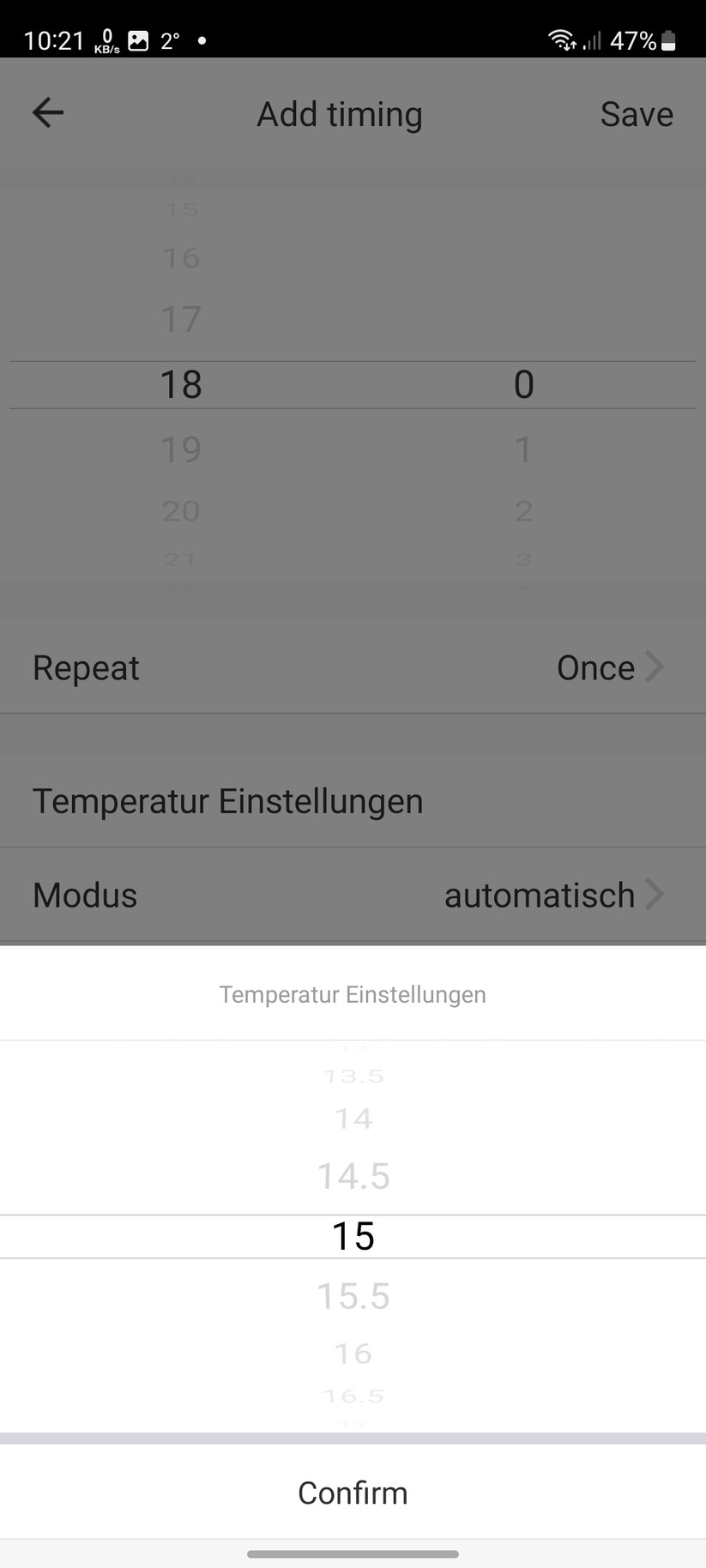Tap the Wi-Fi status icon
This screenshot has height=1568, width=706.
(x=559, y=39)
